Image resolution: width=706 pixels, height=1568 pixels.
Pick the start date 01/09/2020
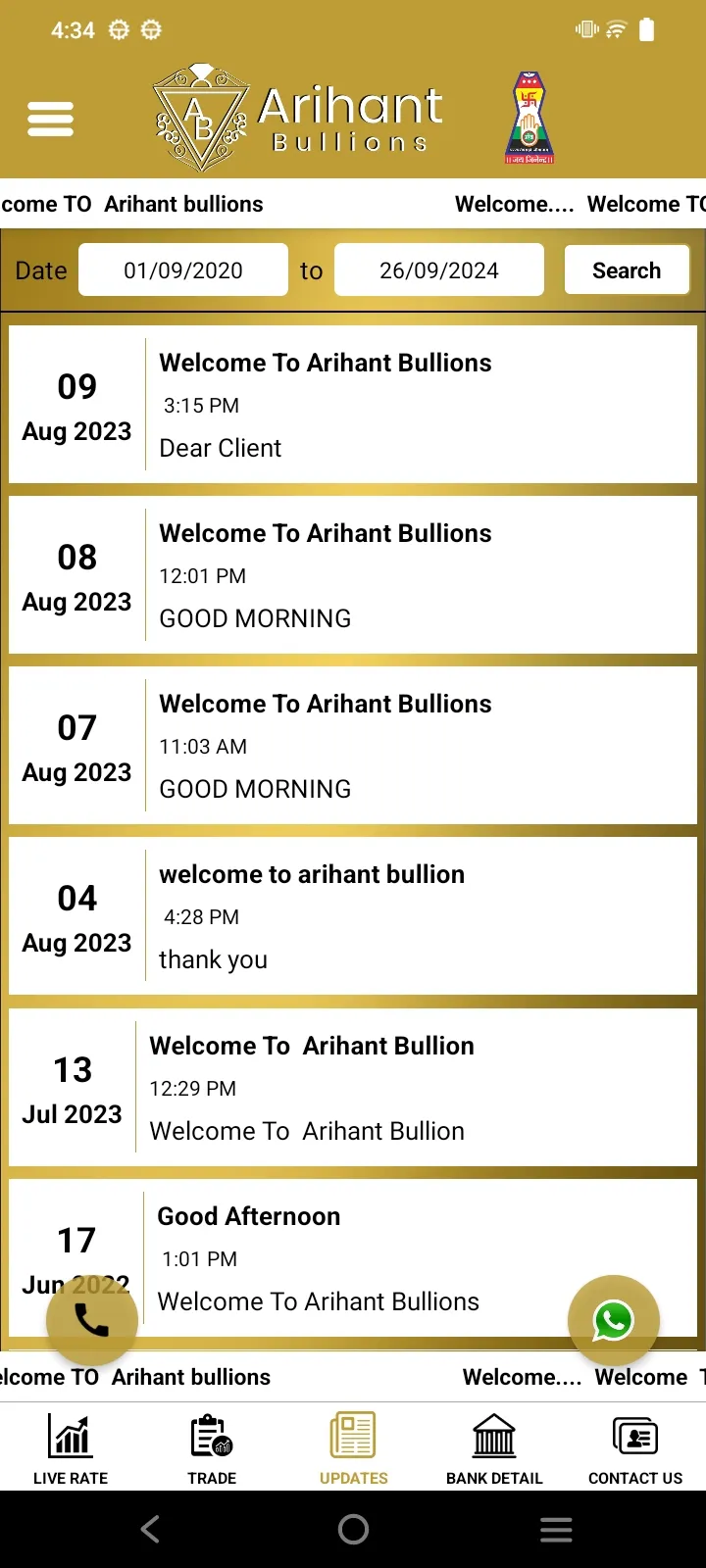tap(183, 270)
